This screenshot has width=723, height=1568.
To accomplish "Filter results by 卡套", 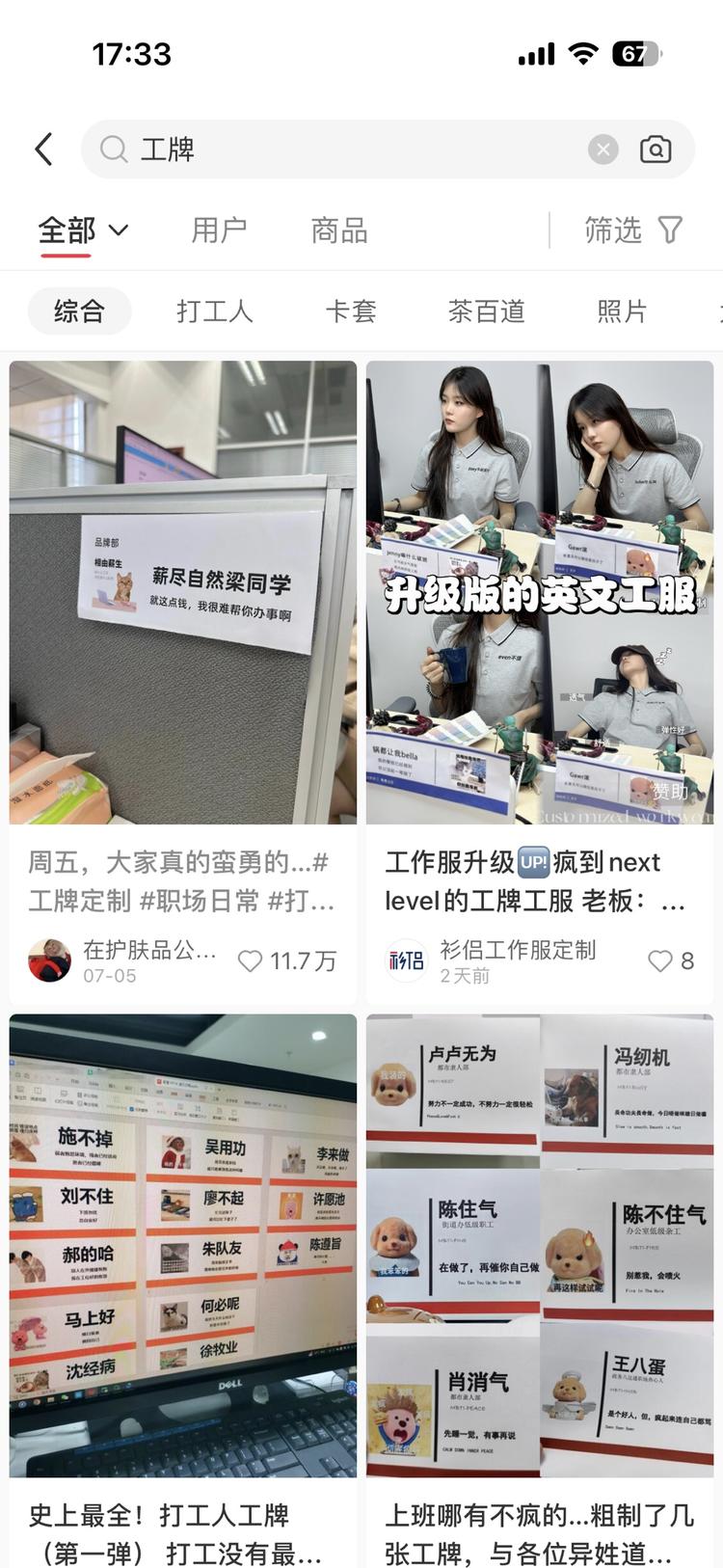I will click(x=350, y=311).
